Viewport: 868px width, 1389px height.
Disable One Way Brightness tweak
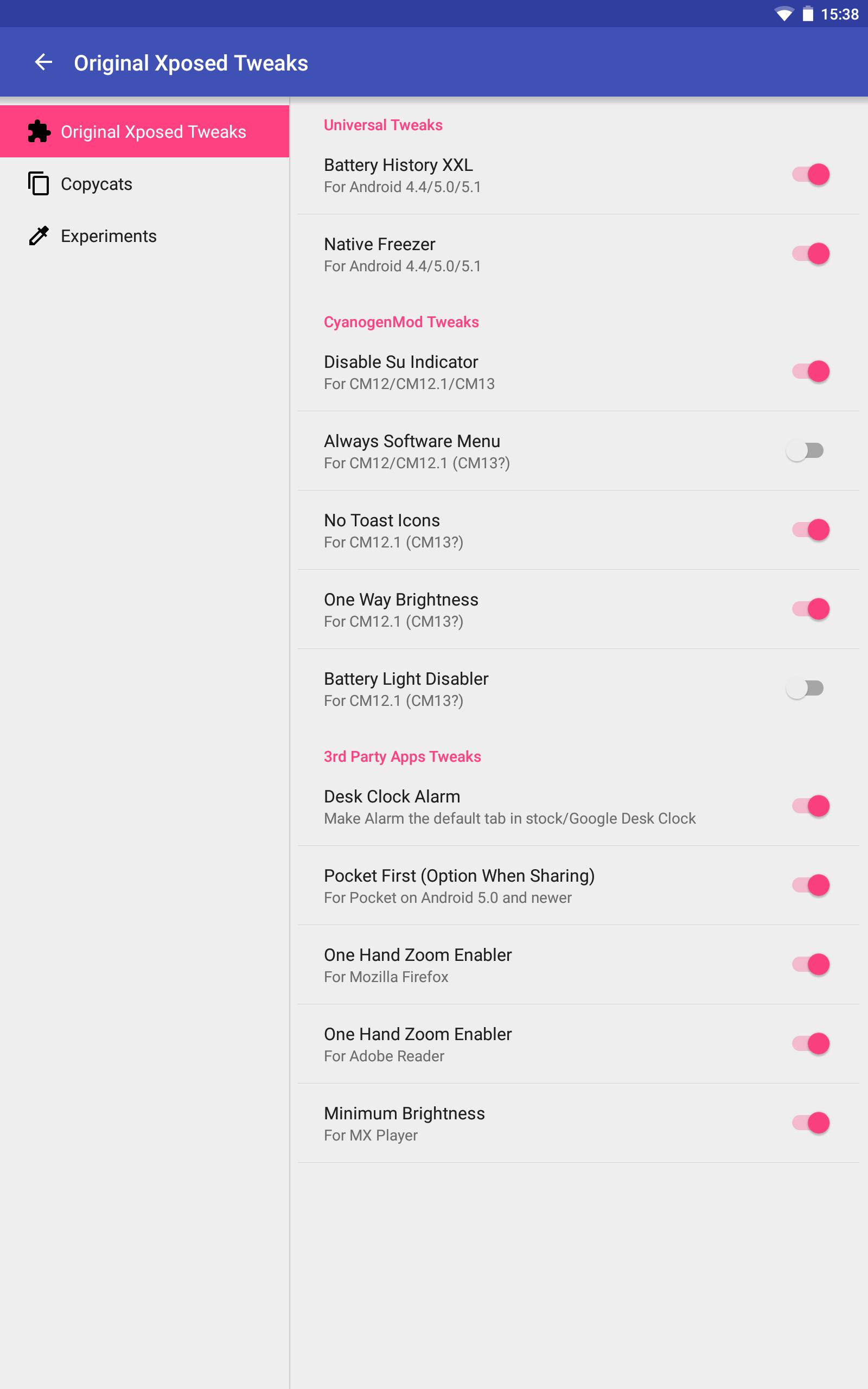pos(810,609)
